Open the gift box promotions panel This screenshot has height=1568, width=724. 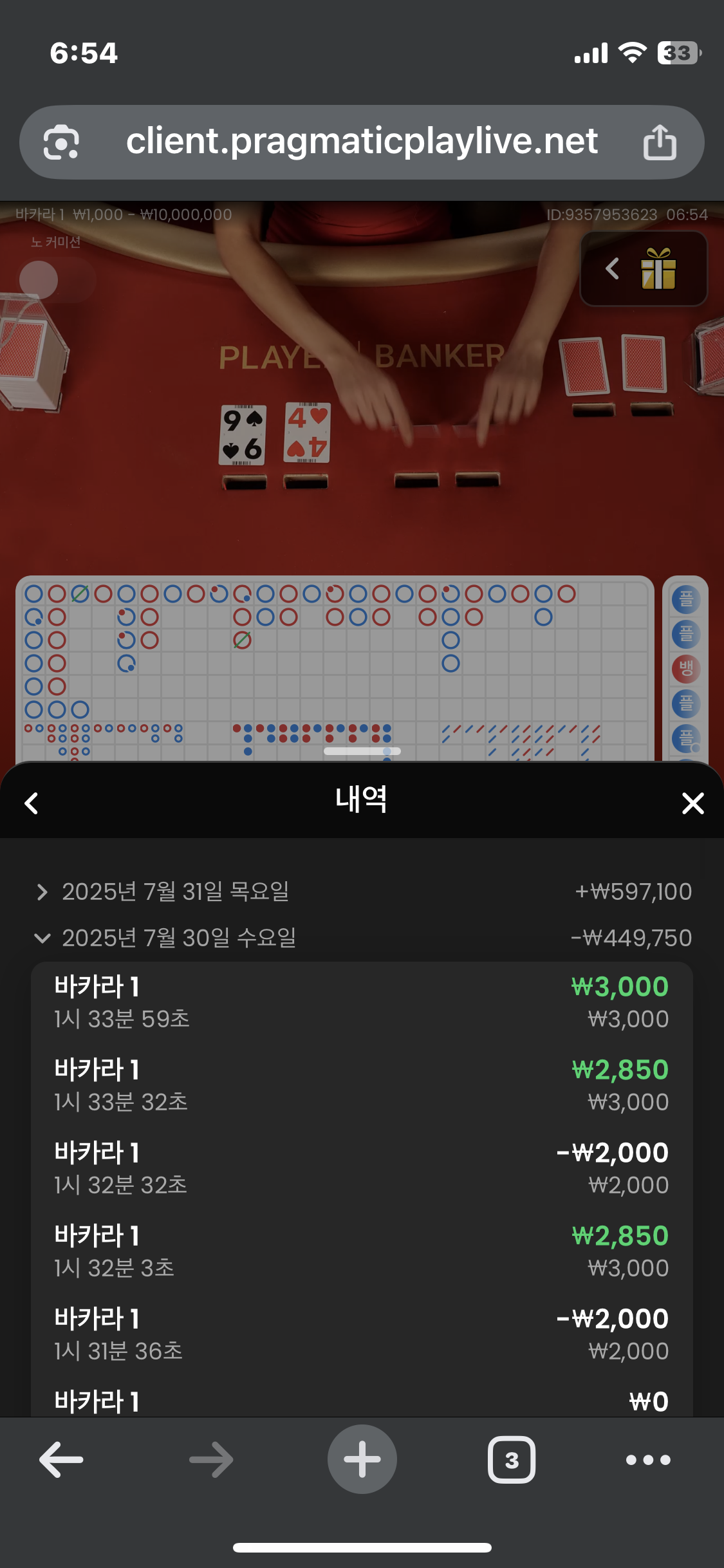point(658,269)
